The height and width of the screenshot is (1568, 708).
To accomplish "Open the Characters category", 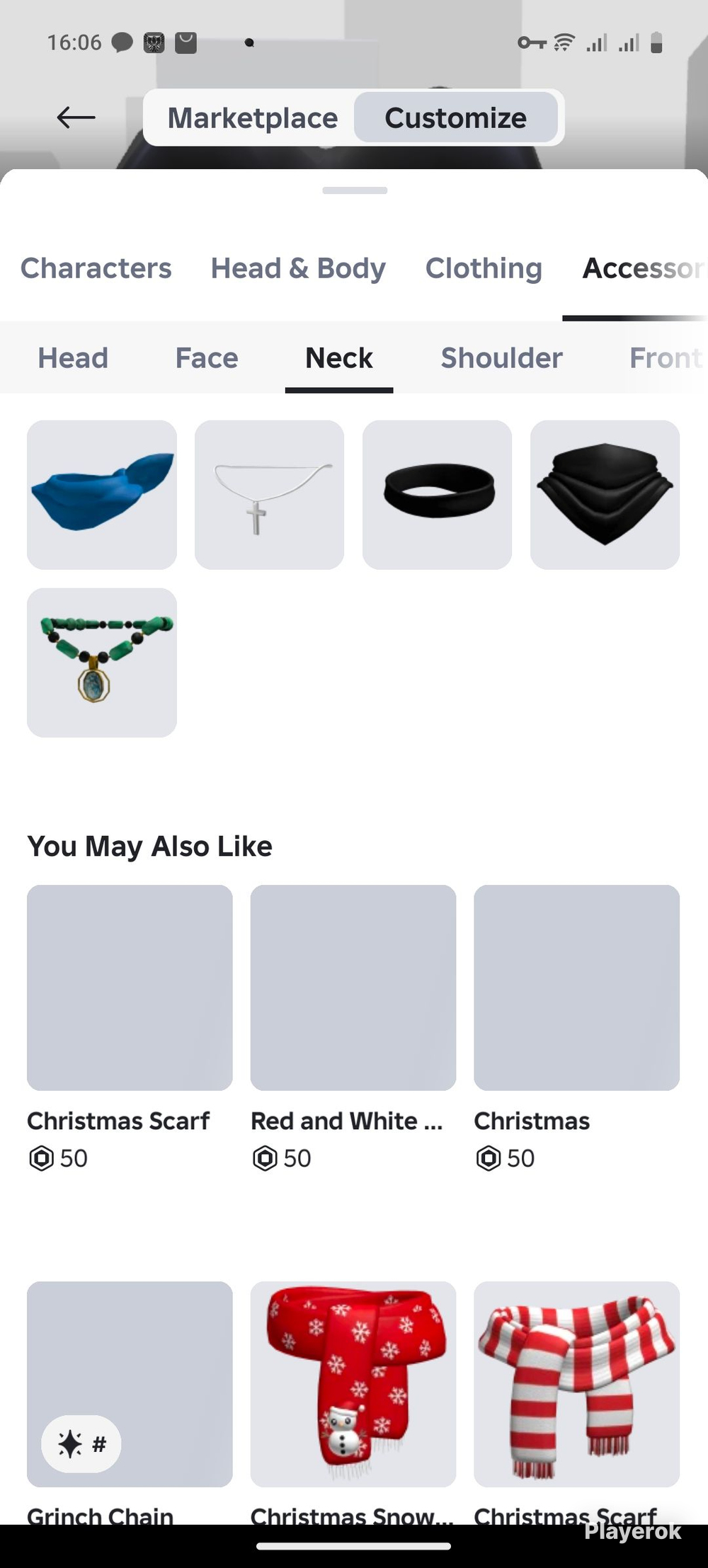I will tap(96, 268).
